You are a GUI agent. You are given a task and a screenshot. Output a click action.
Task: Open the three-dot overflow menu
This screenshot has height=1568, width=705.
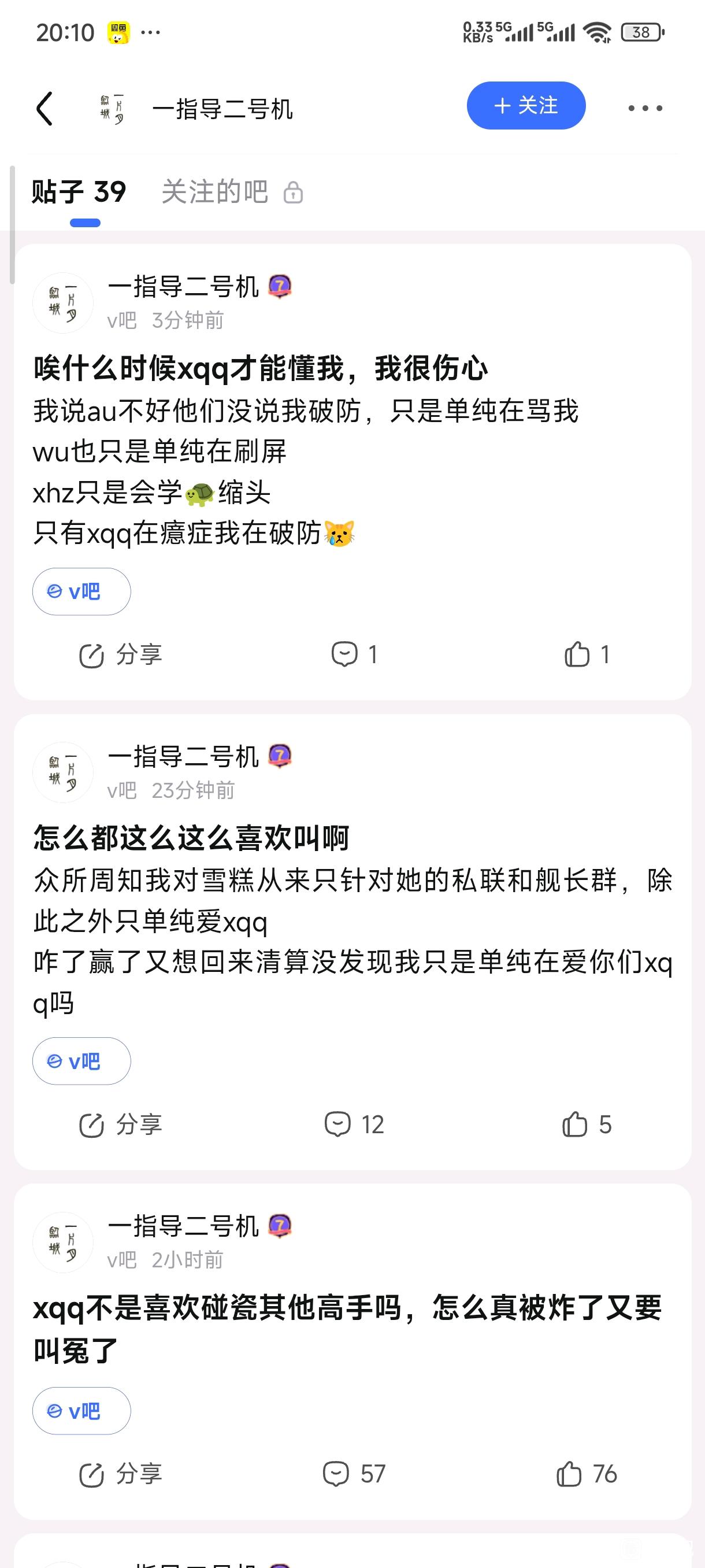pyautogui.click(x=645, y=108)
